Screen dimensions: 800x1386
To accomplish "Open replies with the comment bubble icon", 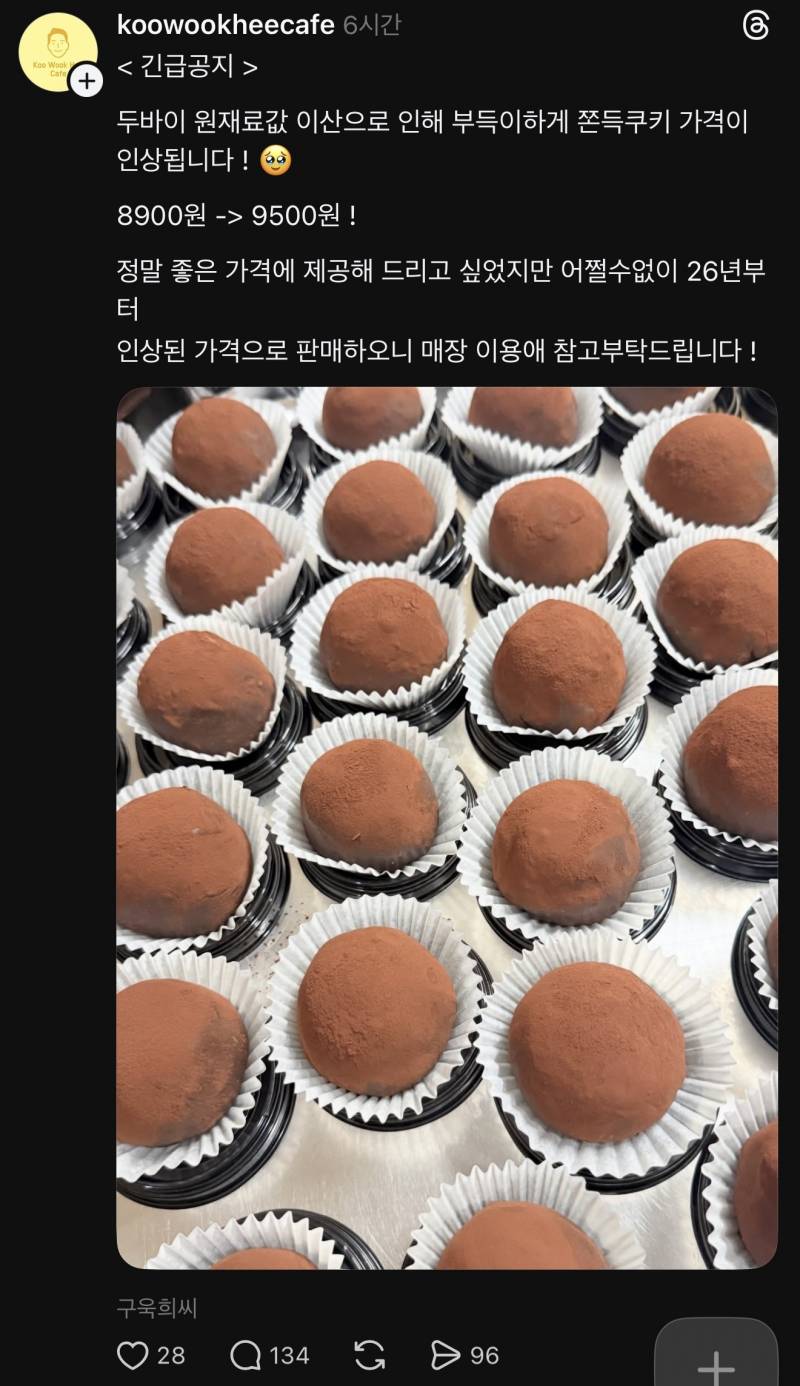I will (245, 1355).
